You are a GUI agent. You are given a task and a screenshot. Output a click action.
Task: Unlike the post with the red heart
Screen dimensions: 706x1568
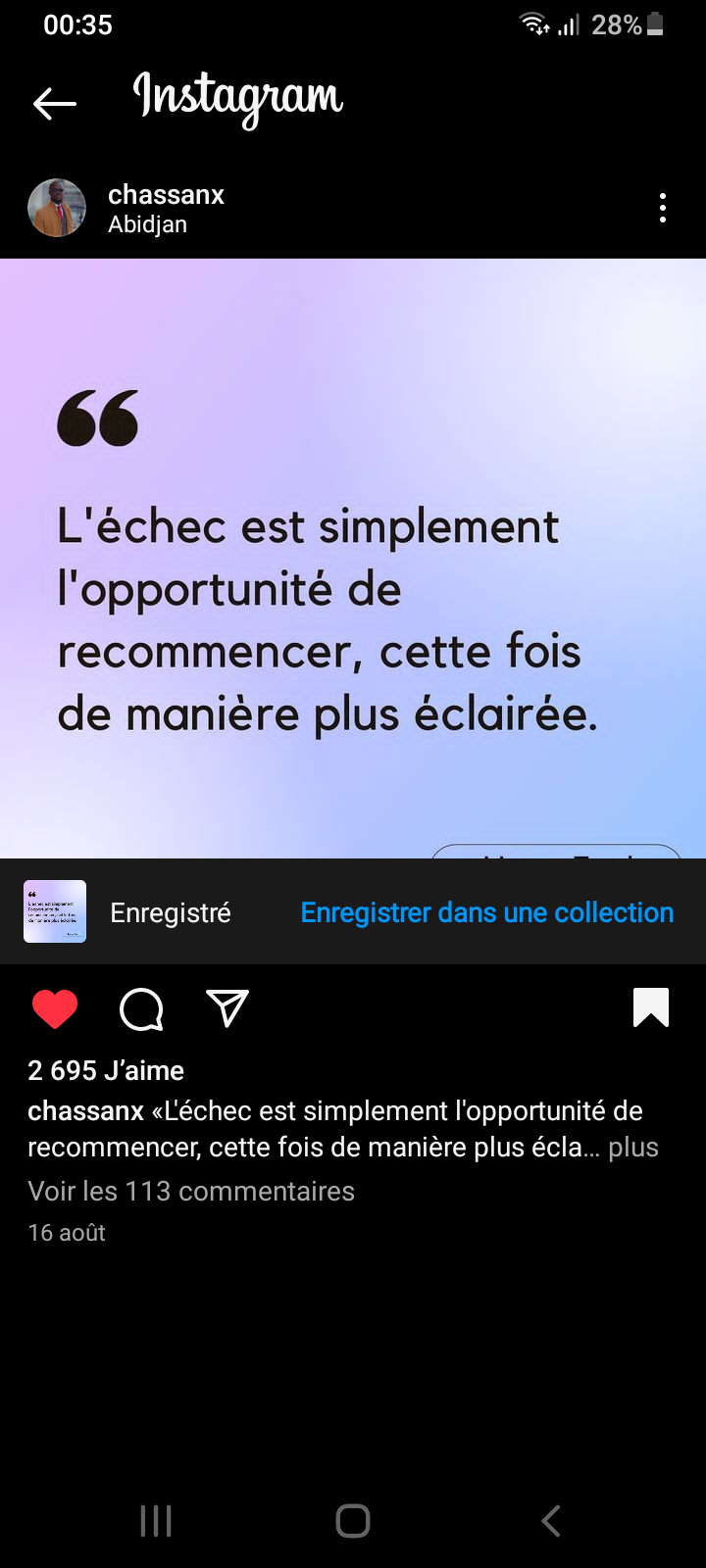55,1008
